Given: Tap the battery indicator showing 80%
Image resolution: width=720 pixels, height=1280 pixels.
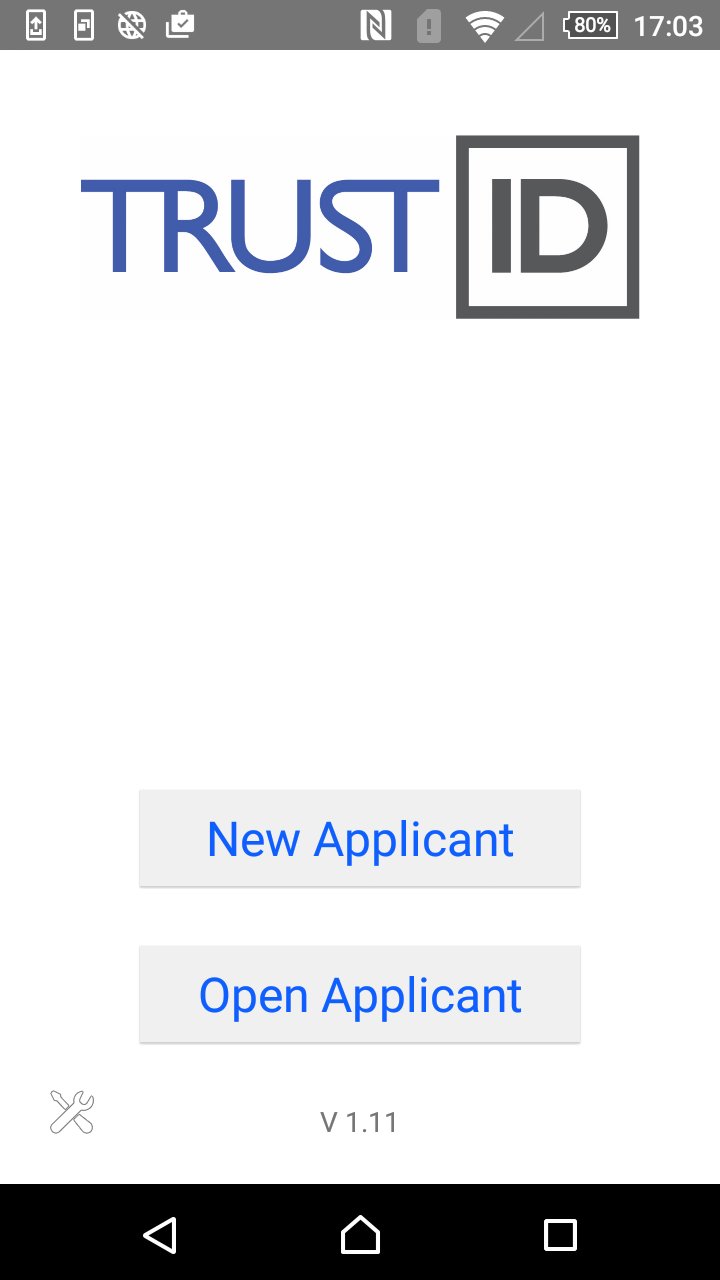Looking at the screenshot, I should (590, 25).
